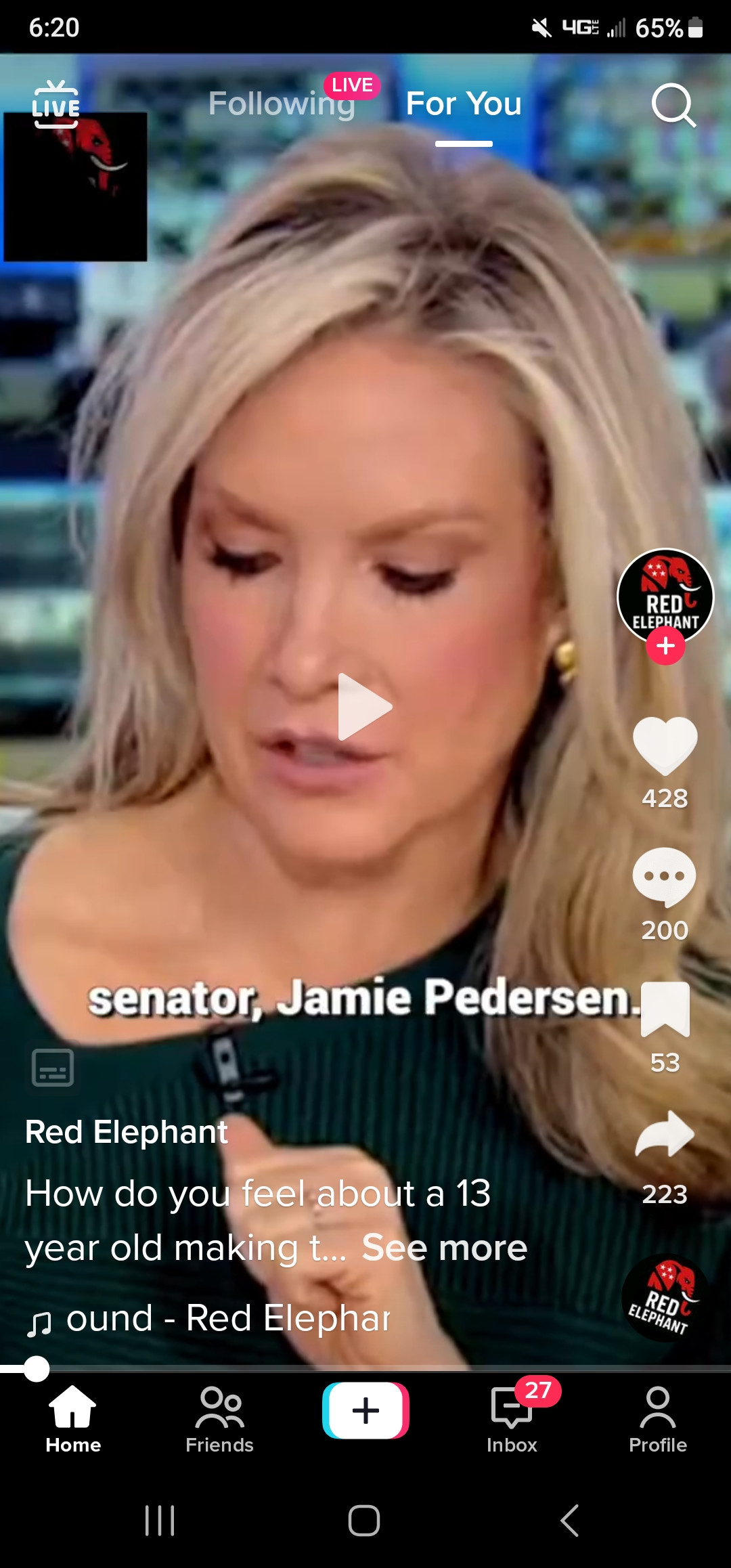Create a new post with plus button
This screenshot has width=731, height=1568.
click(365, 1411)
